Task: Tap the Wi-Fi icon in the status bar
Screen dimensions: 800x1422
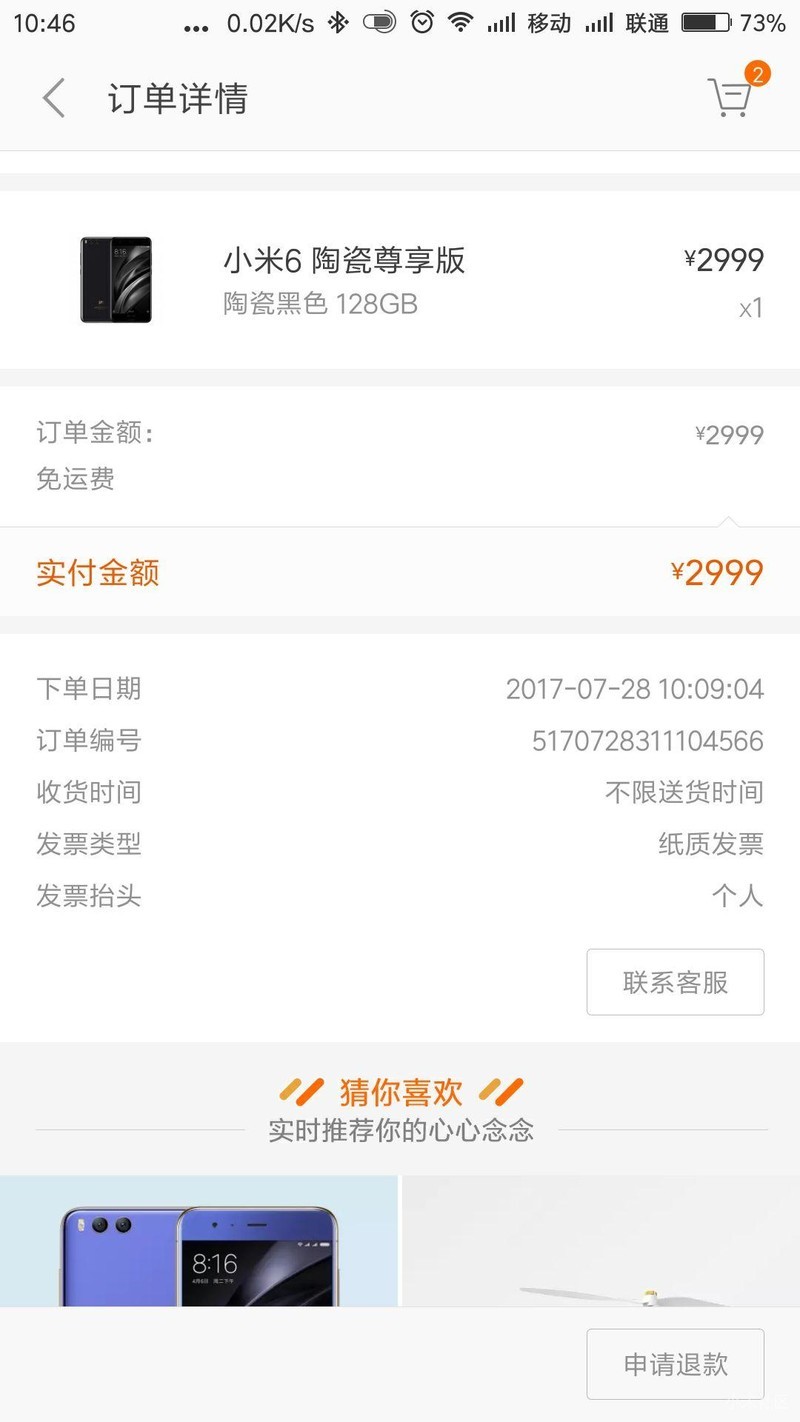Action: pos(462,22)
